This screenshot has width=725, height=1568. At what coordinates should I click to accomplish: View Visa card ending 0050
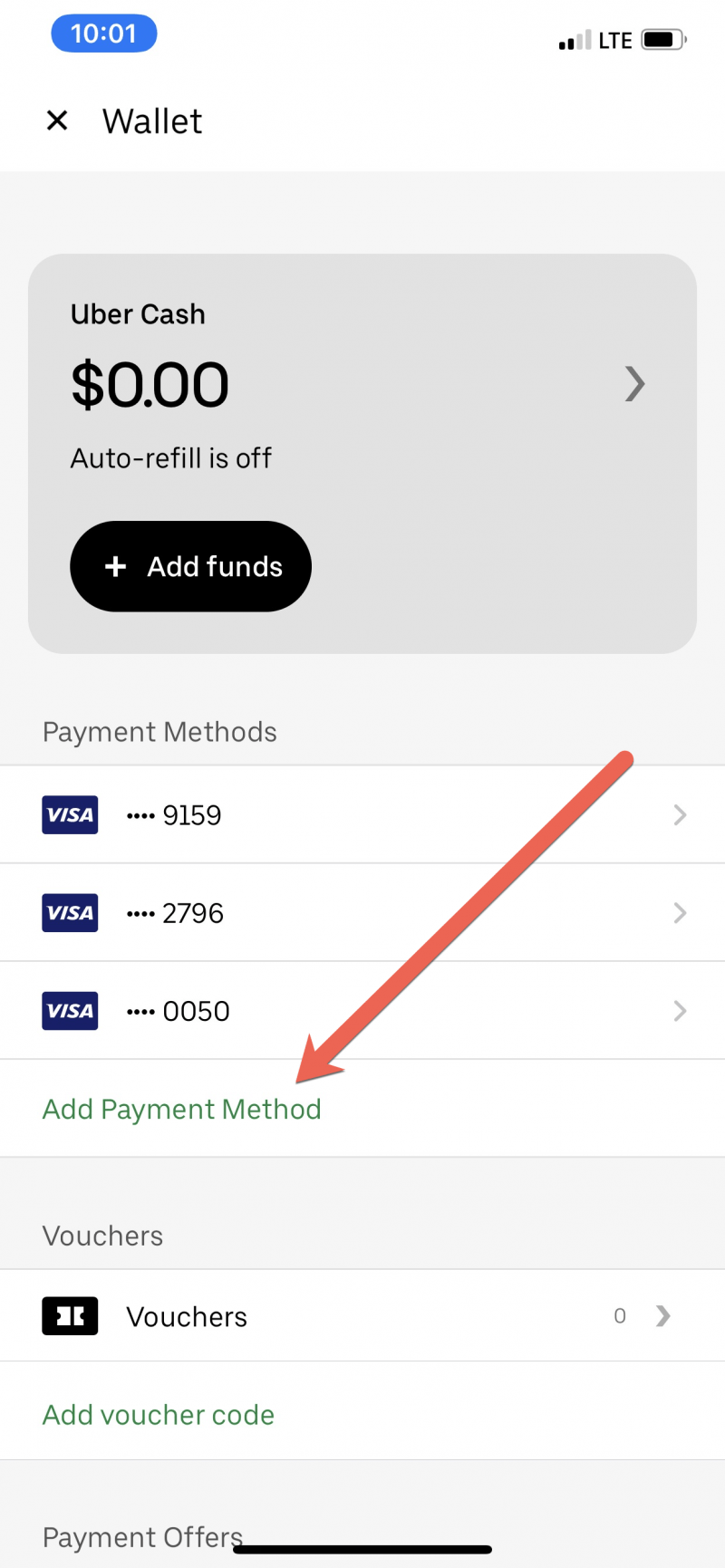pos(362,1010)
